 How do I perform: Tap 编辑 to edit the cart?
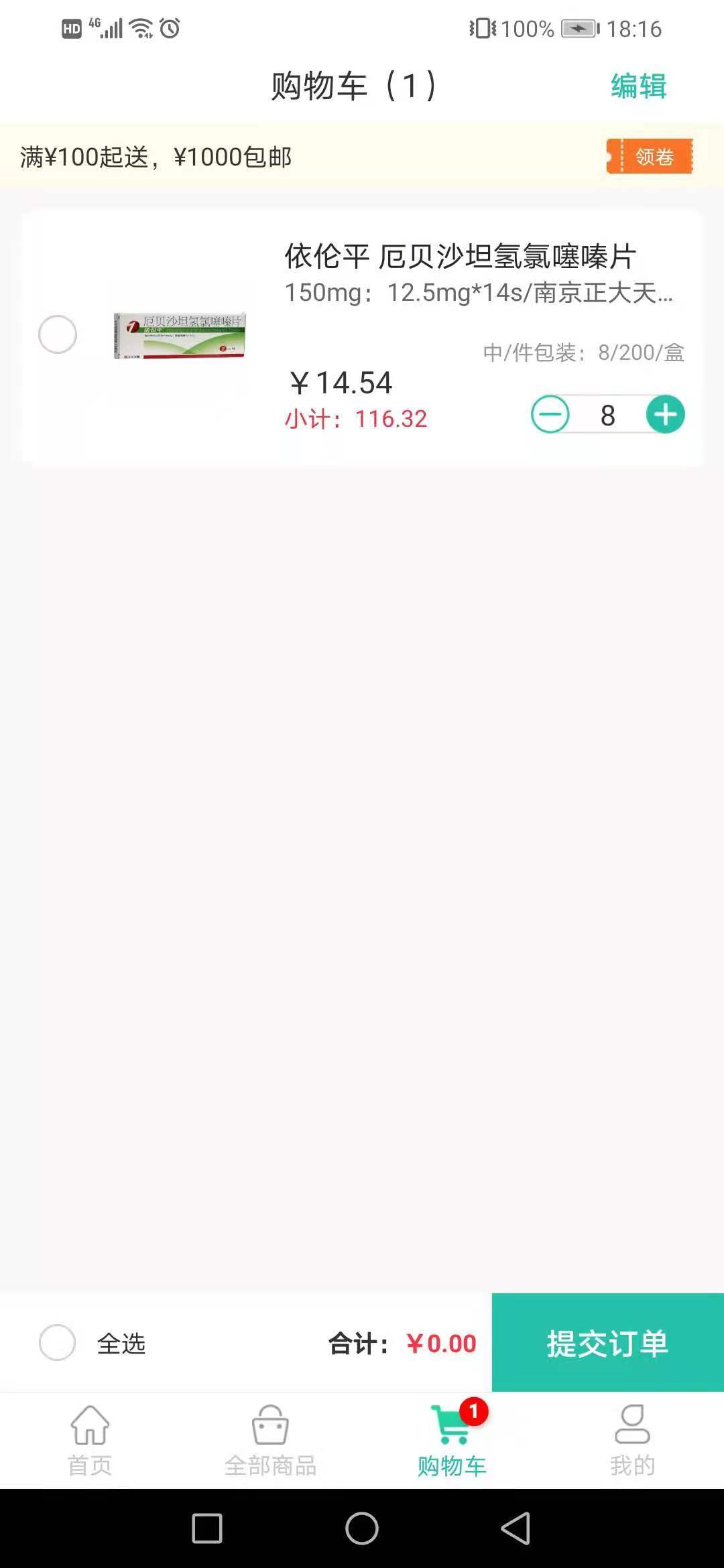pyautogui.click(x=638, y=86)
